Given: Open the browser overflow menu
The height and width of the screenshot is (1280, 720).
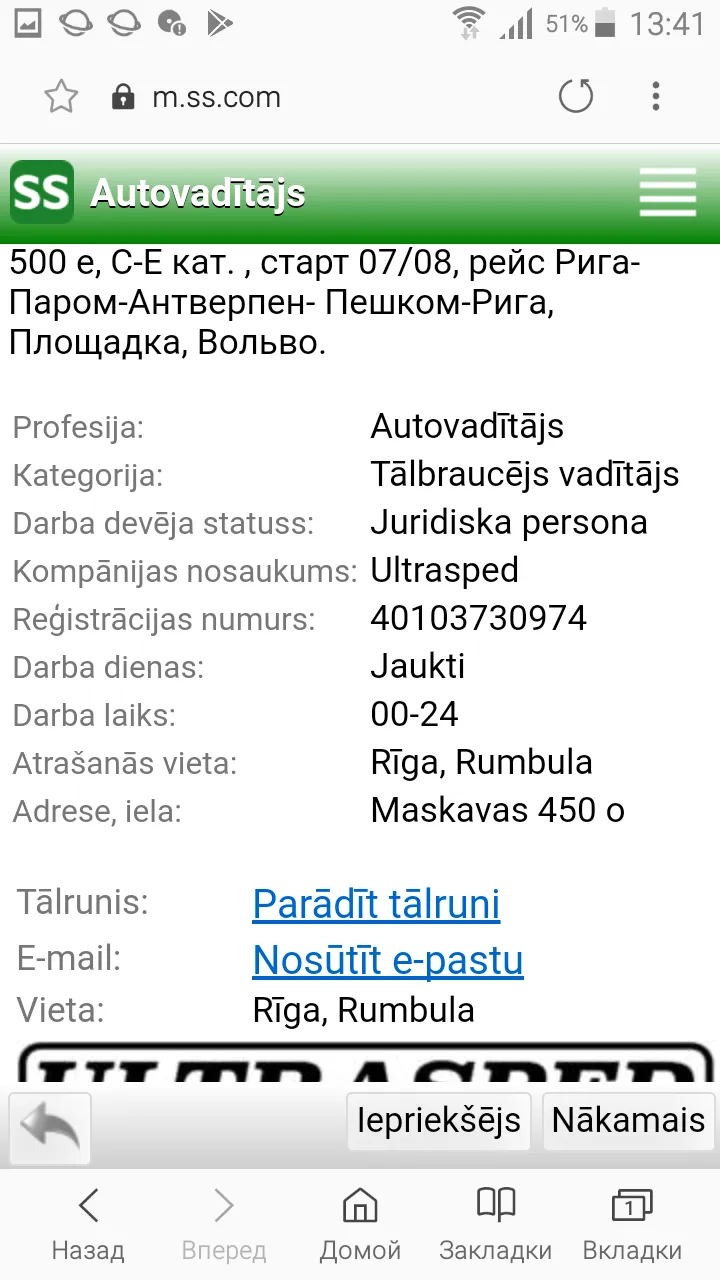Looking at the screenshot, I should (x=656, y=97).
